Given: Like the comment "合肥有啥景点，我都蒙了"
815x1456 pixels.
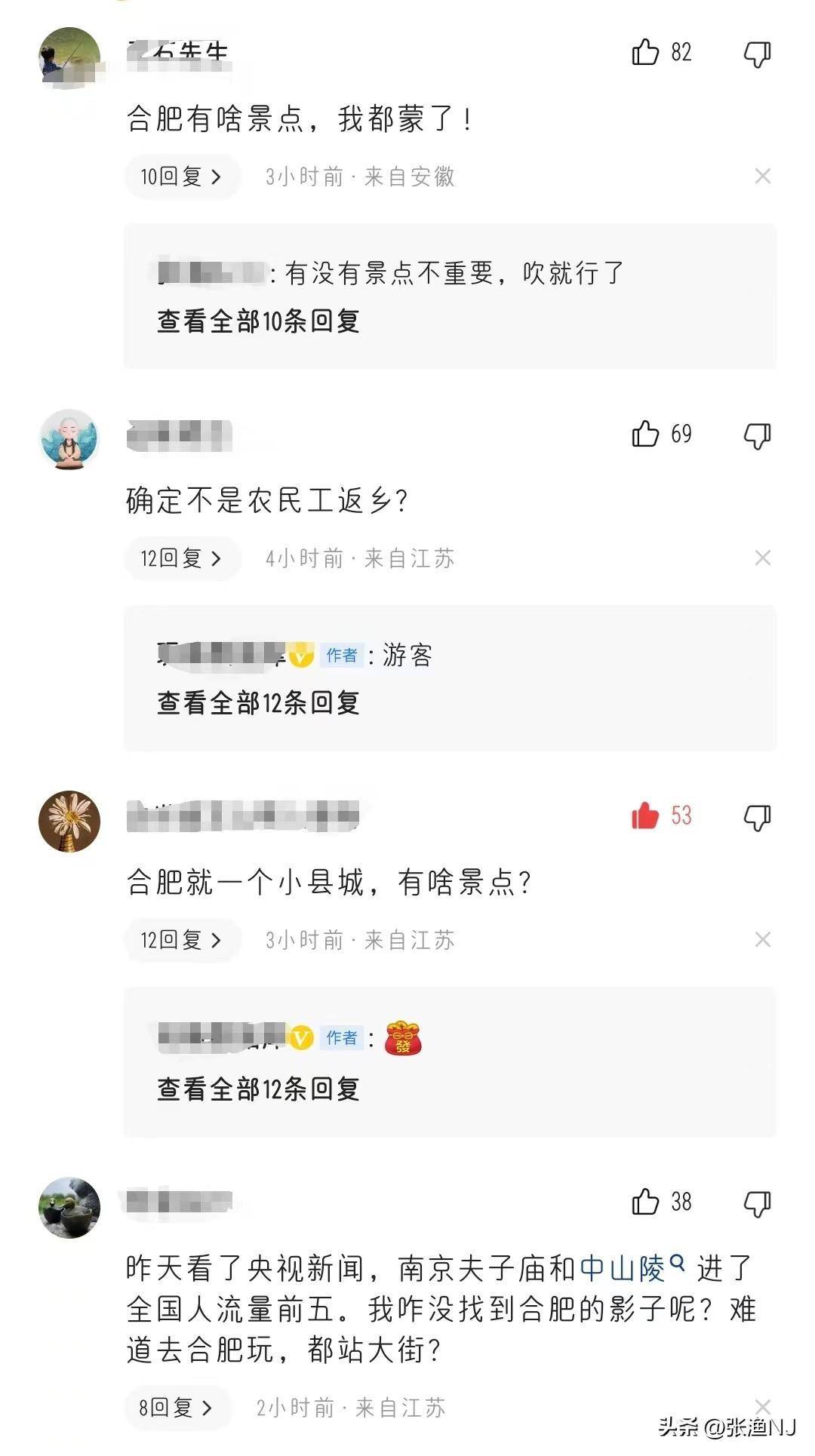Looking at the screenshot, I should click(646, 53).
